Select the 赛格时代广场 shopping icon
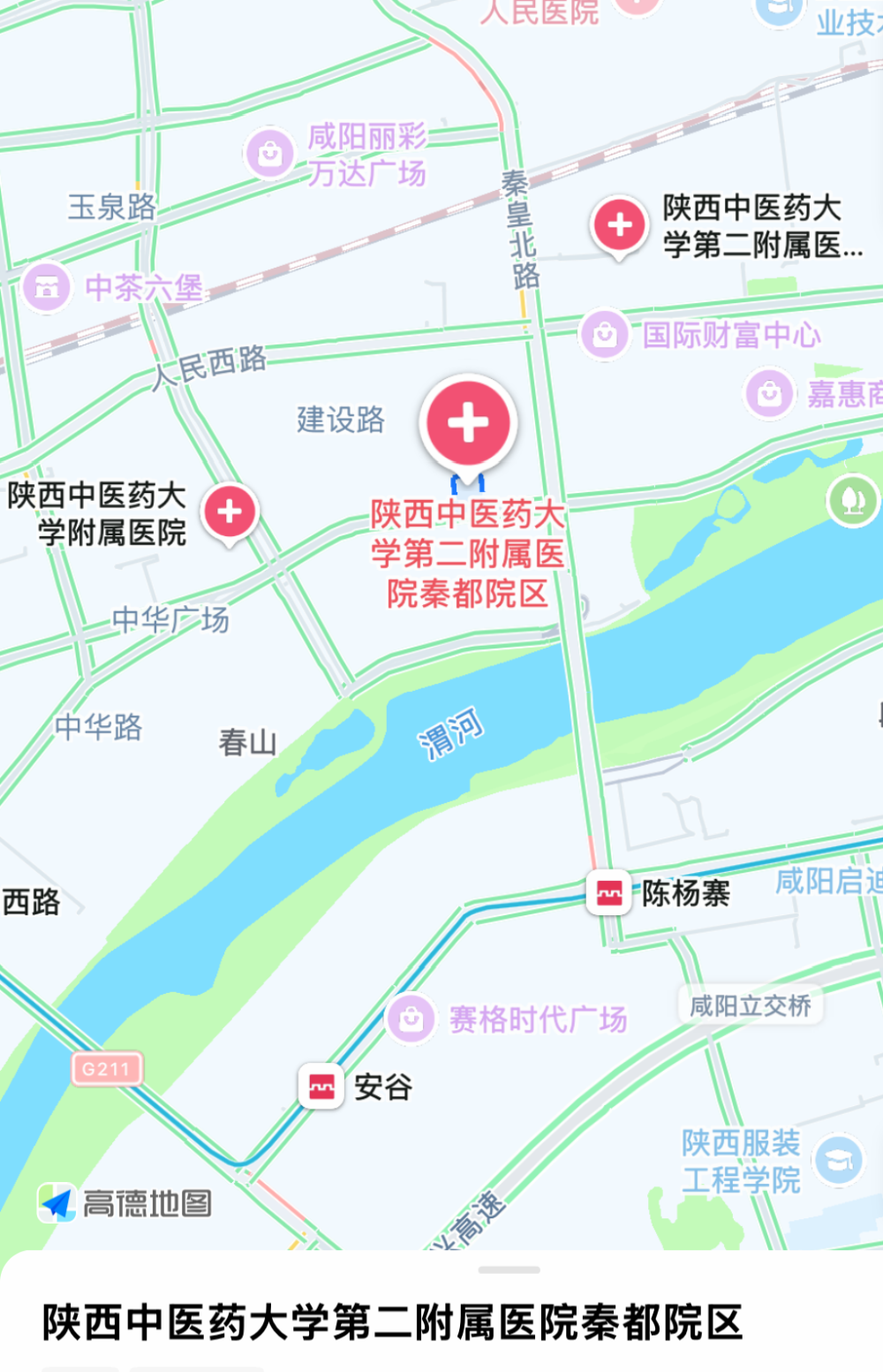 pyautogui.click(x=411, y=1016)
